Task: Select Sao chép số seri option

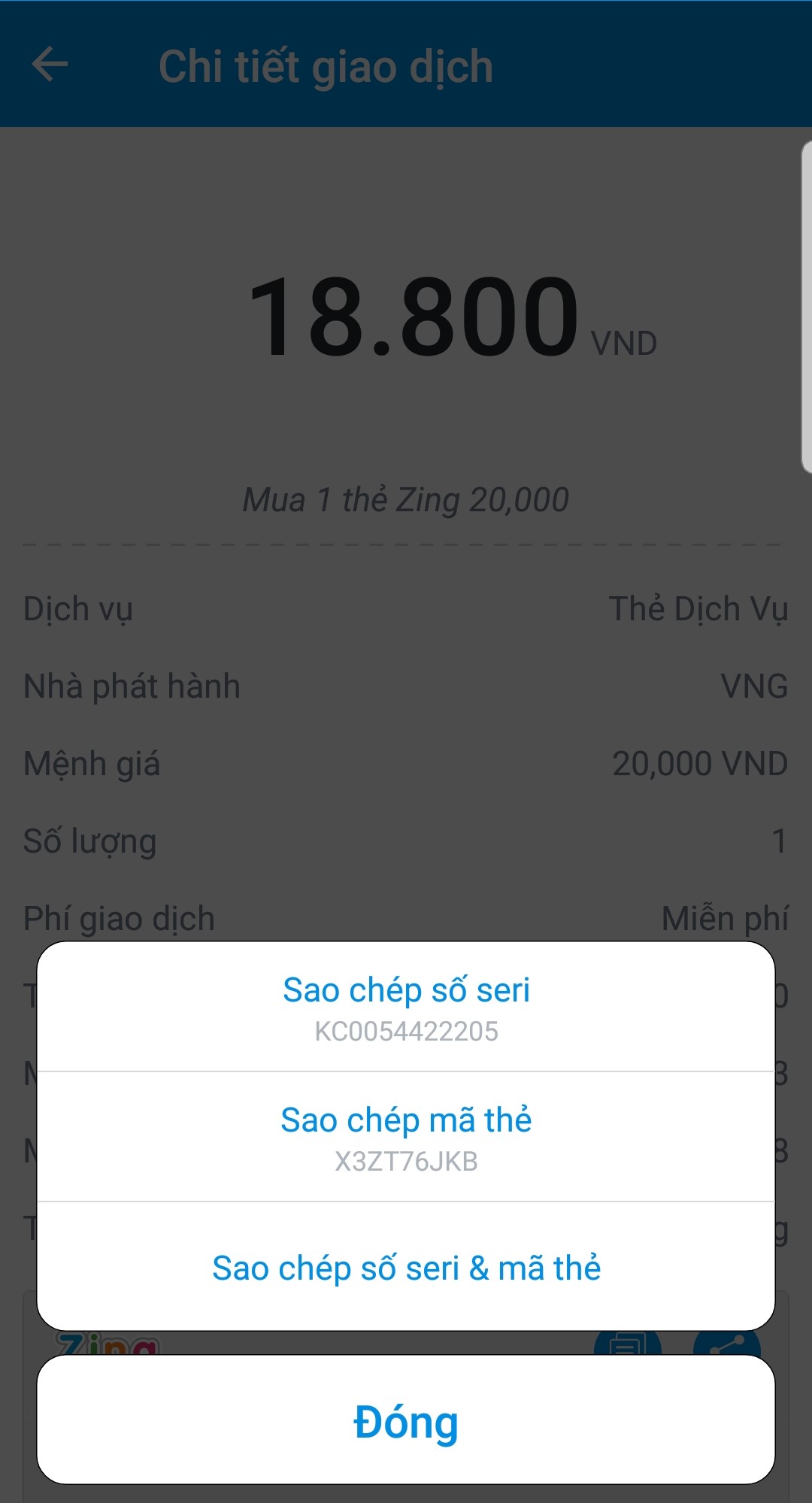Action: [406, 1007]
